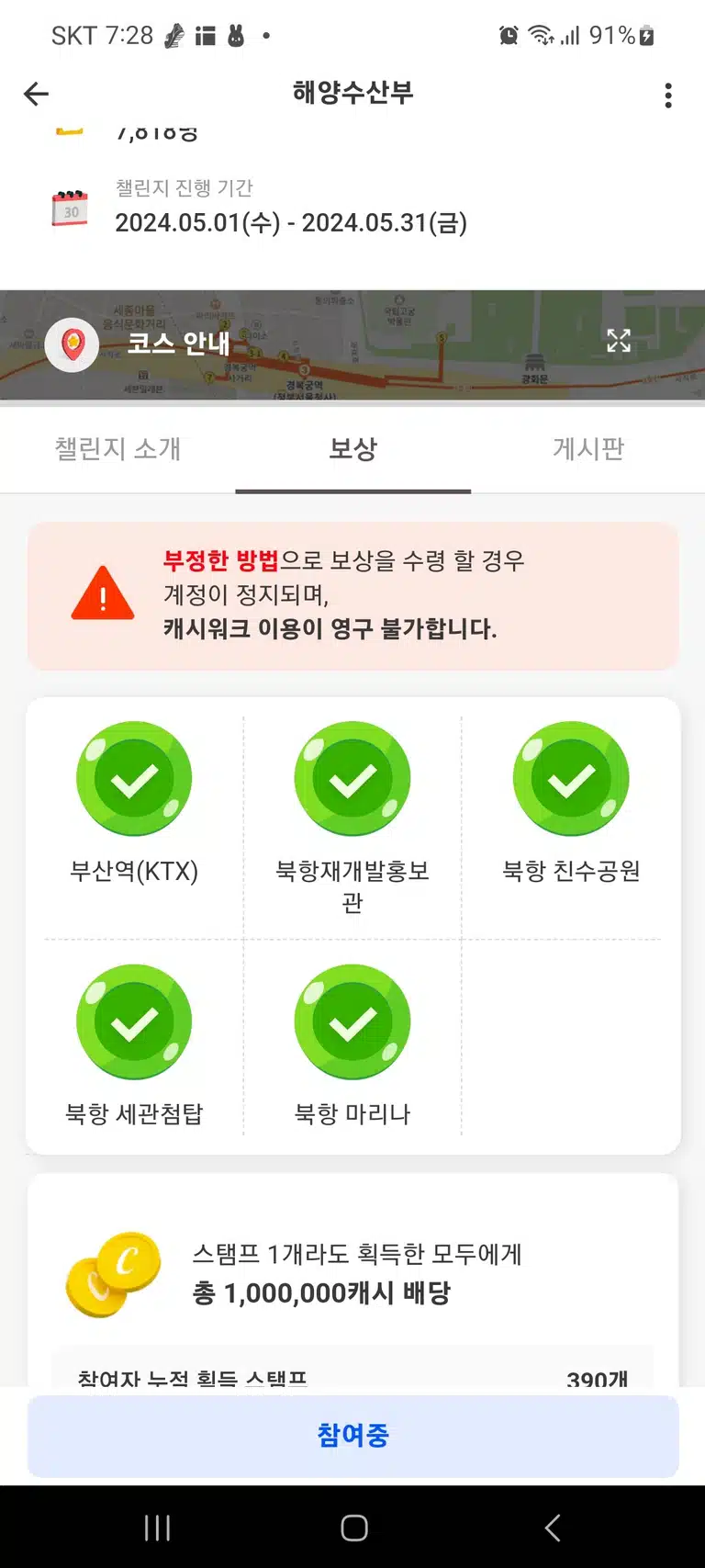The height and width of the screenshot is (1568, 705).
Task: Open the 코스 안내 map banner
Action: pos(352,345)
